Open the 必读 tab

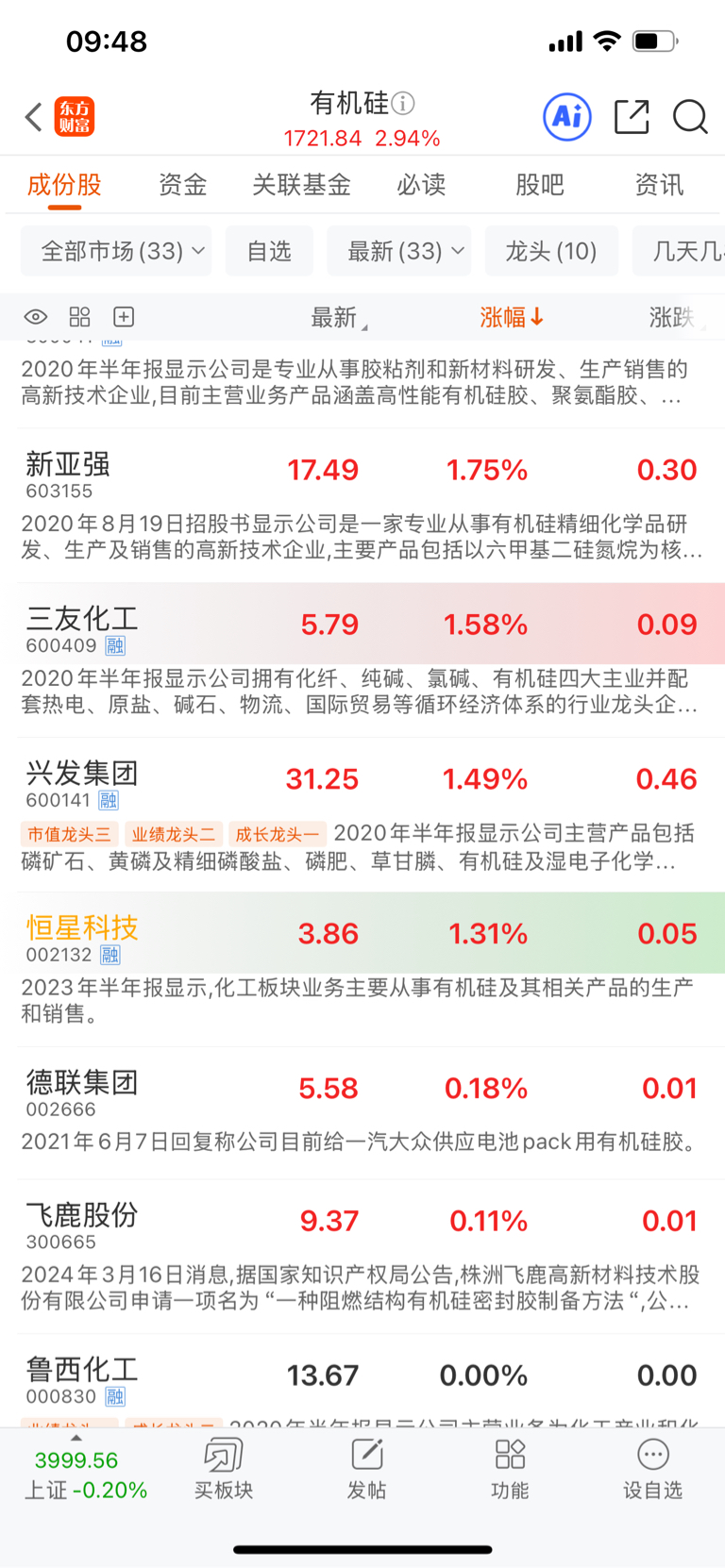coord(421,185)
